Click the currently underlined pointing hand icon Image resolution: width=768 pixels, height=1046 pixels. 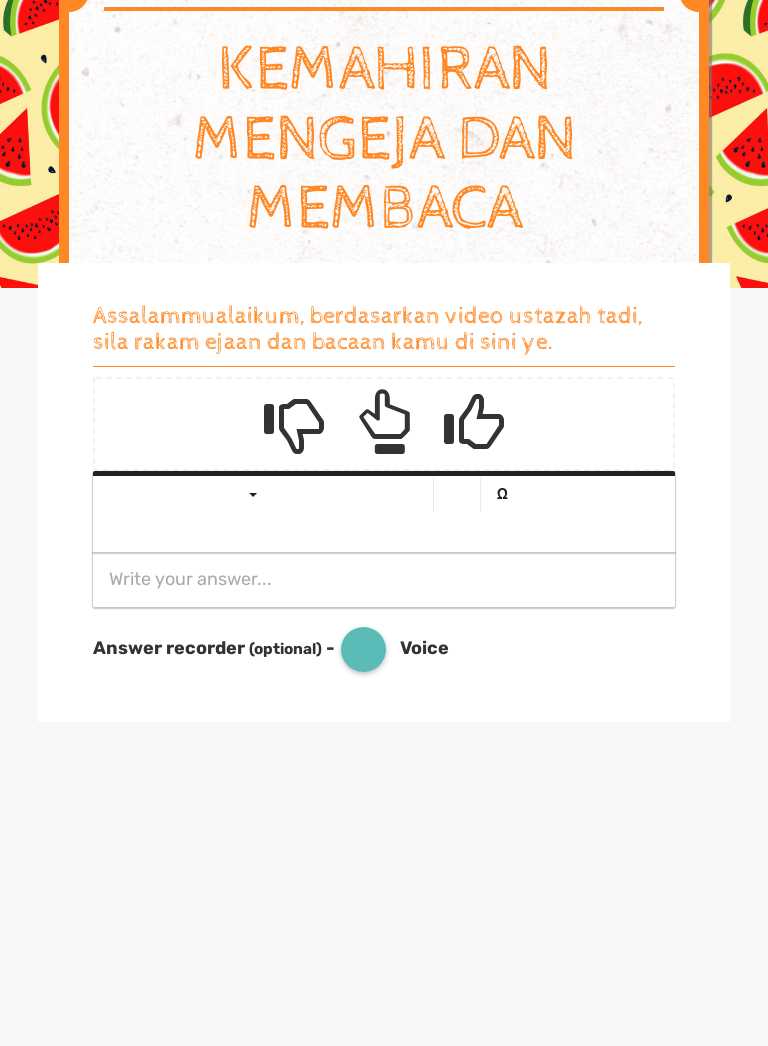tap(384, 421)
